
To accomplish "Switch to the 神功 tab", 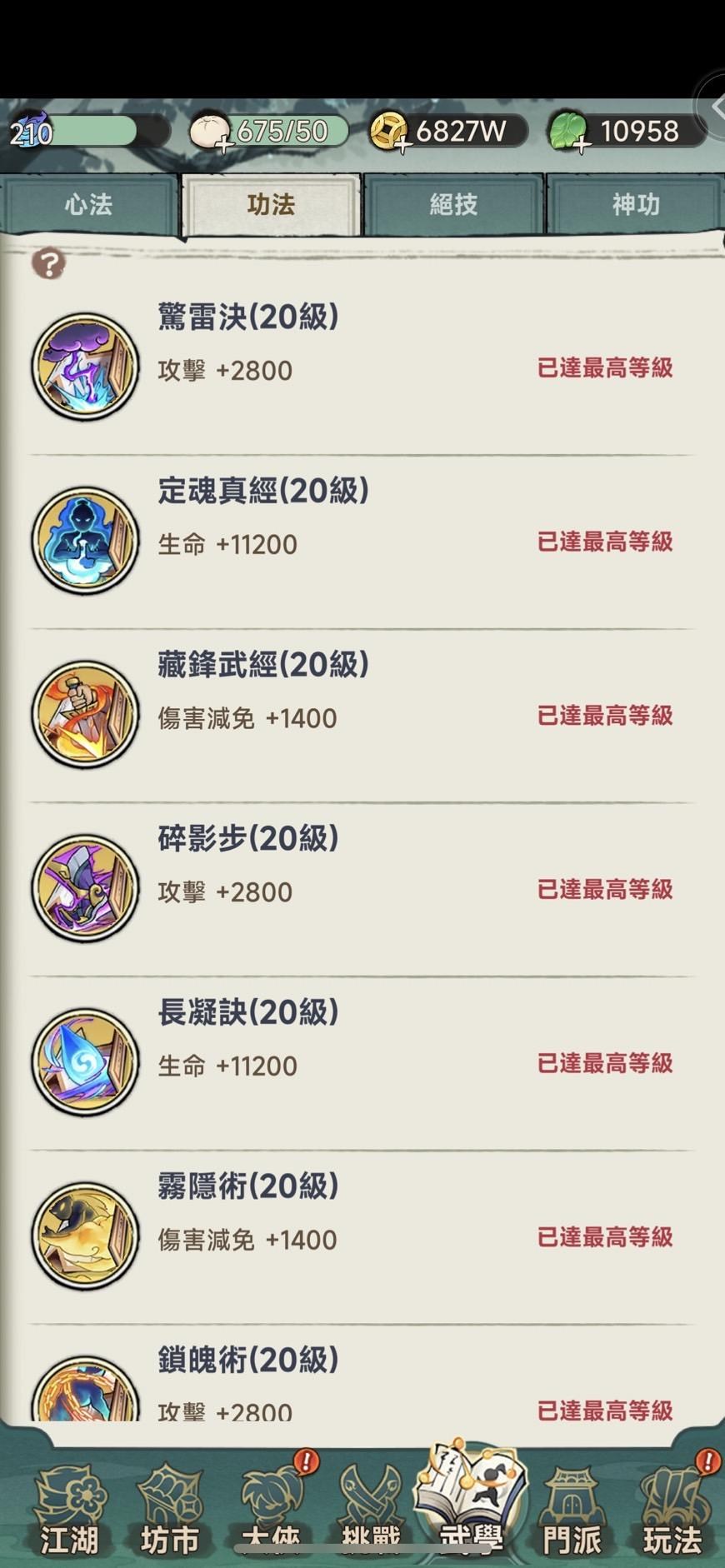I will pyautogui.click(x=636, y=205).
